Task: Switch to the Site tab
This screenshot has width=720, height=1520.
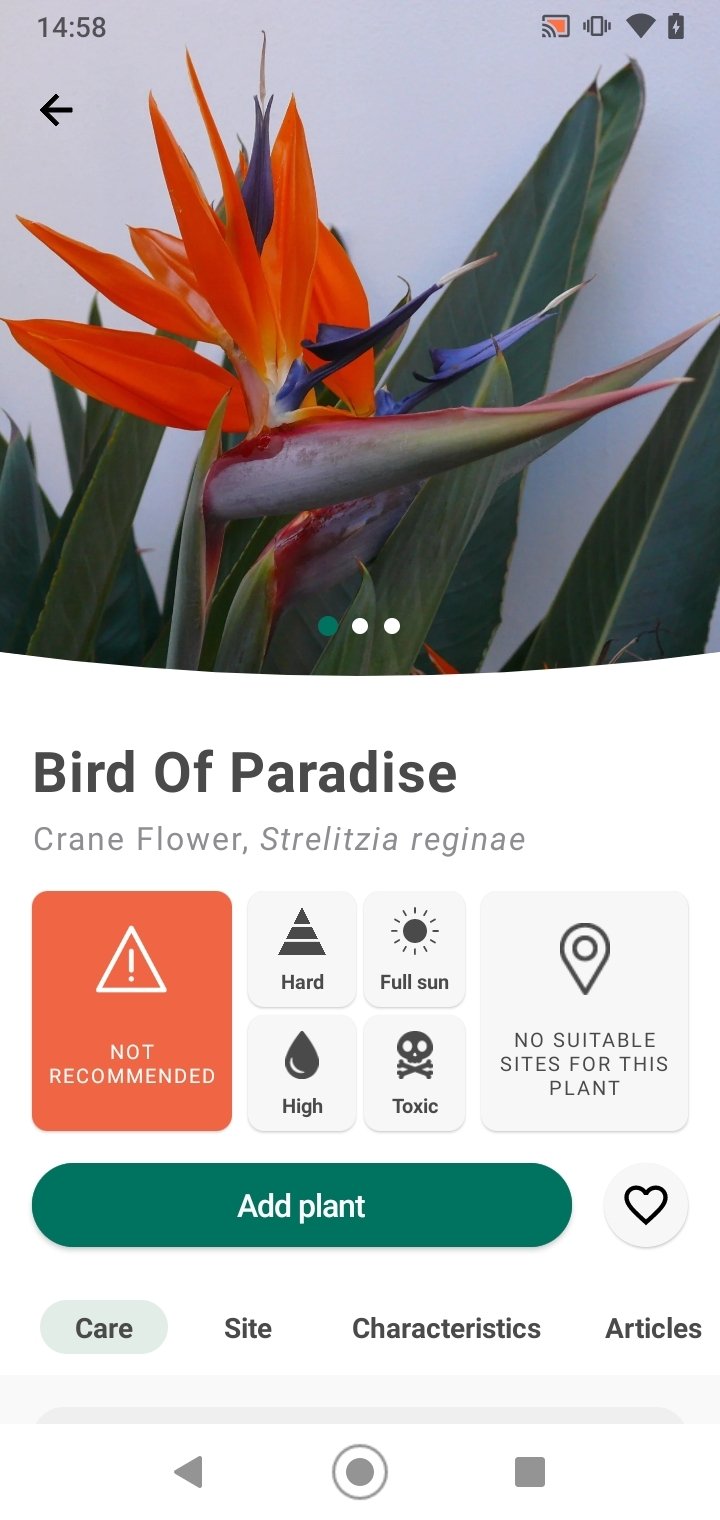Action: tap(248, 1328)
